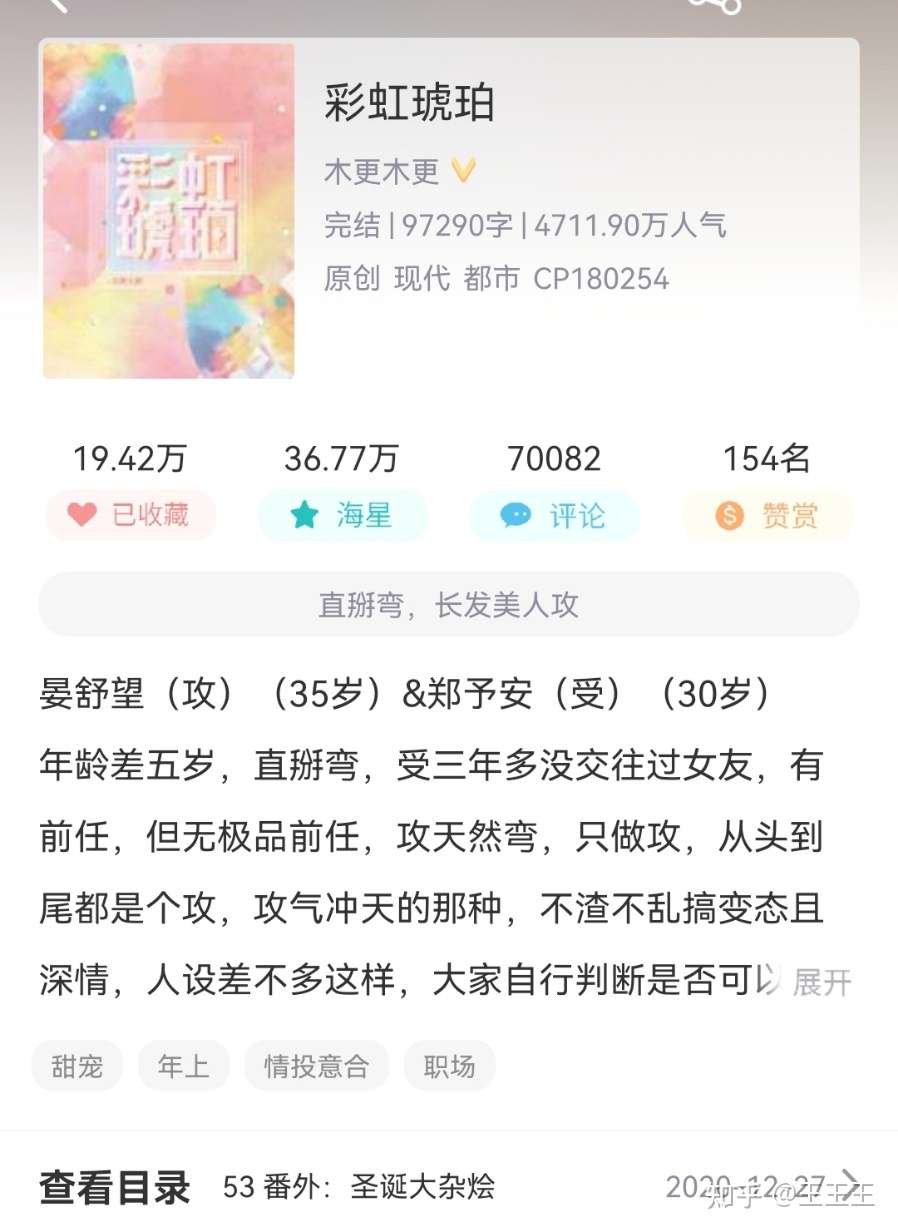This screenshot has width=898, height=1232.
Task: Toggle 赞赏 appreciation for the novel
Action: [x=766, y=514]
